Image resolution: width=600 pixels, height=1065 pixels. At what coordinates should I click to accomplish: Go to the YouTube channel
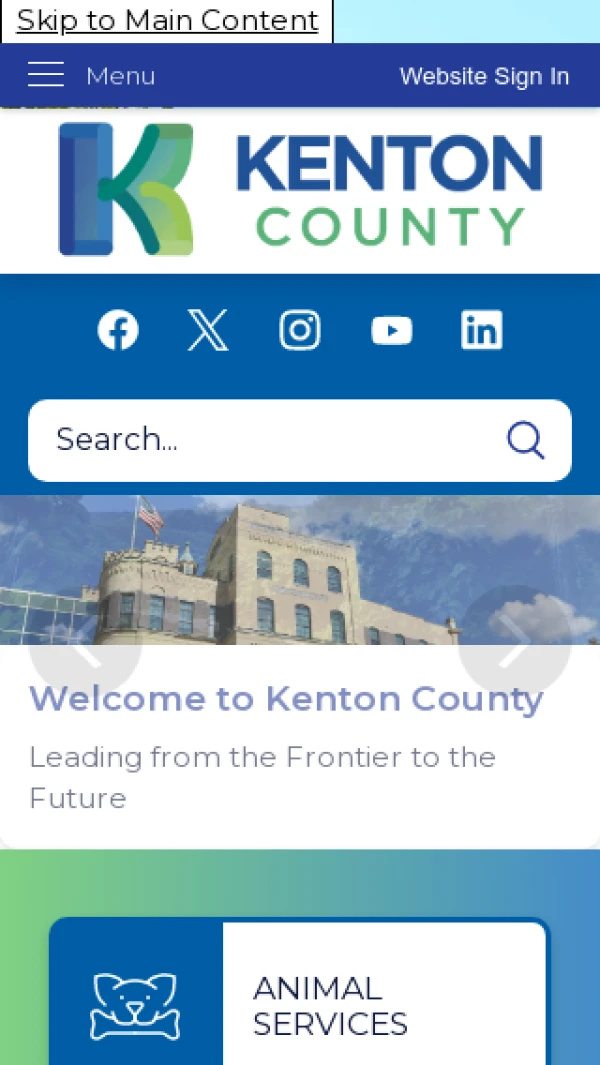click(x=391, y=330)
